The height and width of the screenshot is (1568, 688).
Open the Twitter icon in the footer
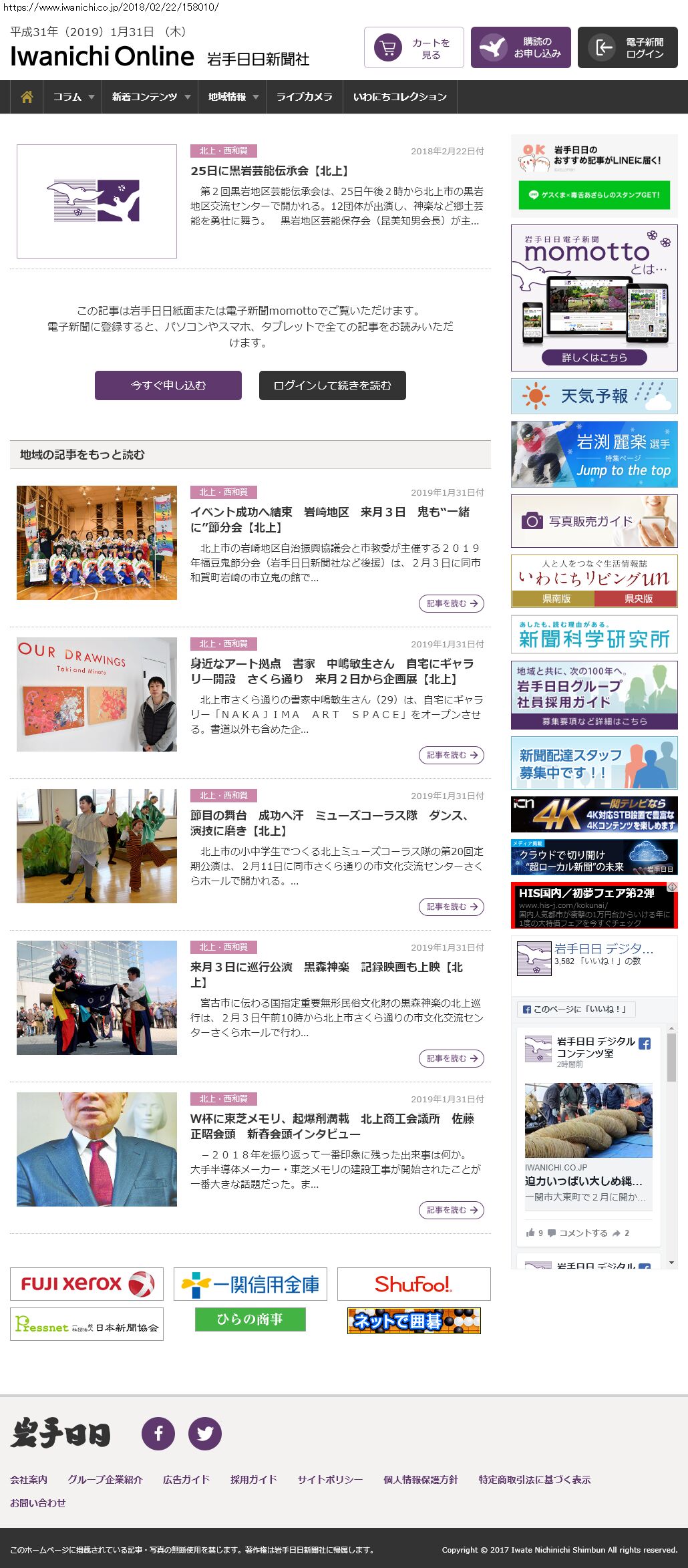pyautogui.click(x=204, y=1433)
